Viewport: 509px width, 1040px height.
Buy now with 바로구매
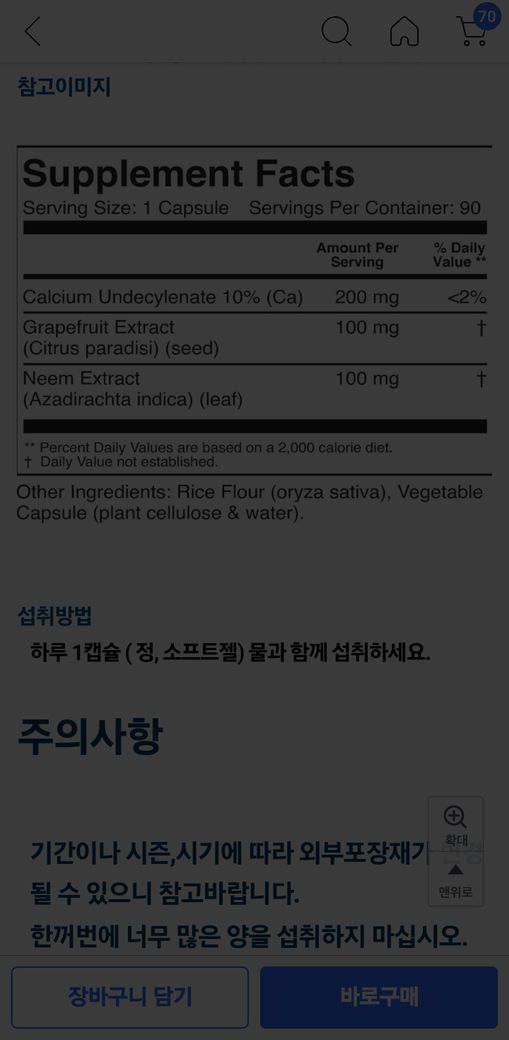coord(379,997)
